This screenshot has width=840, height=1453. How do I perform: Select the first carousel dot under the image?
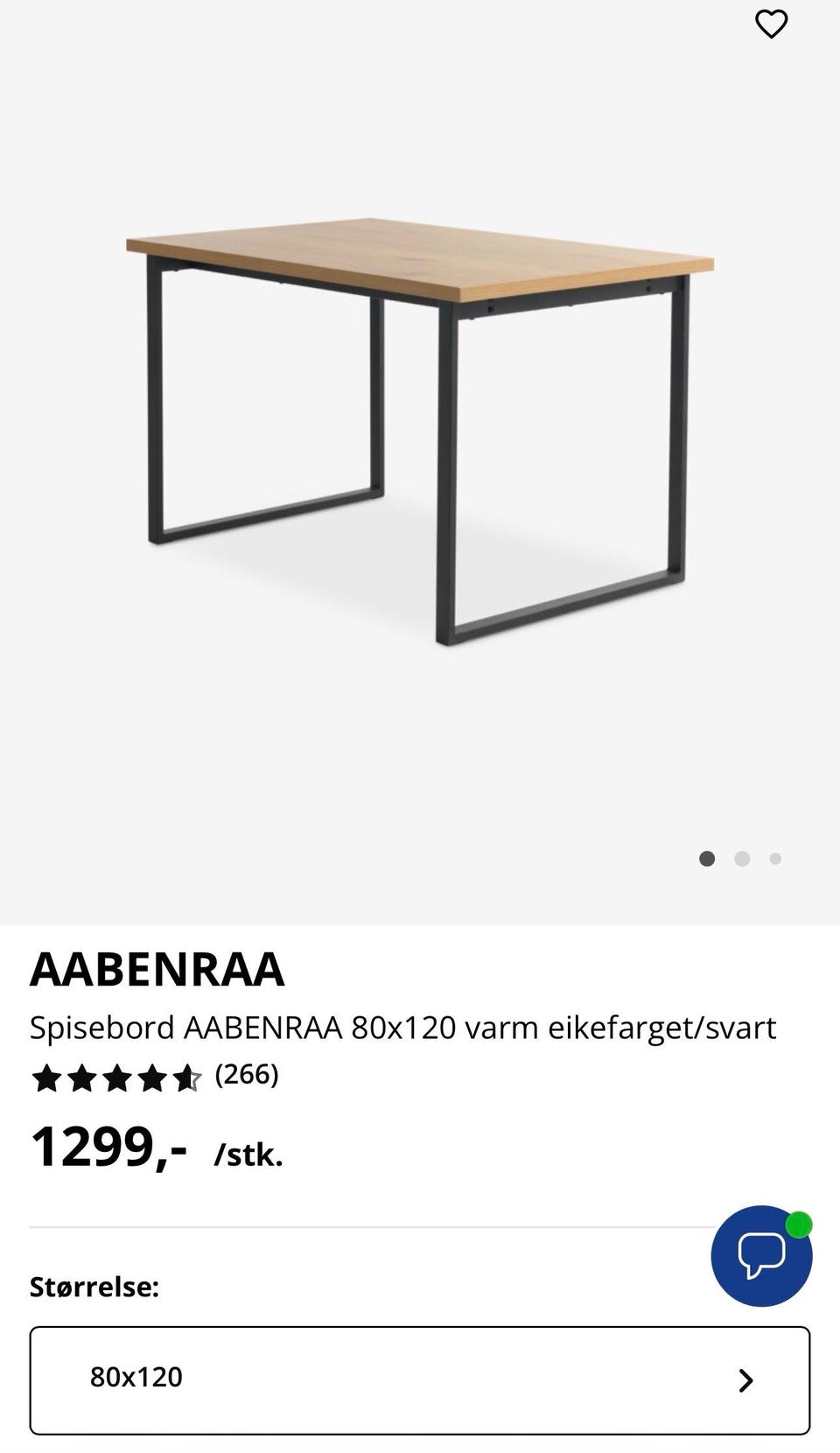tap(707, 859)
